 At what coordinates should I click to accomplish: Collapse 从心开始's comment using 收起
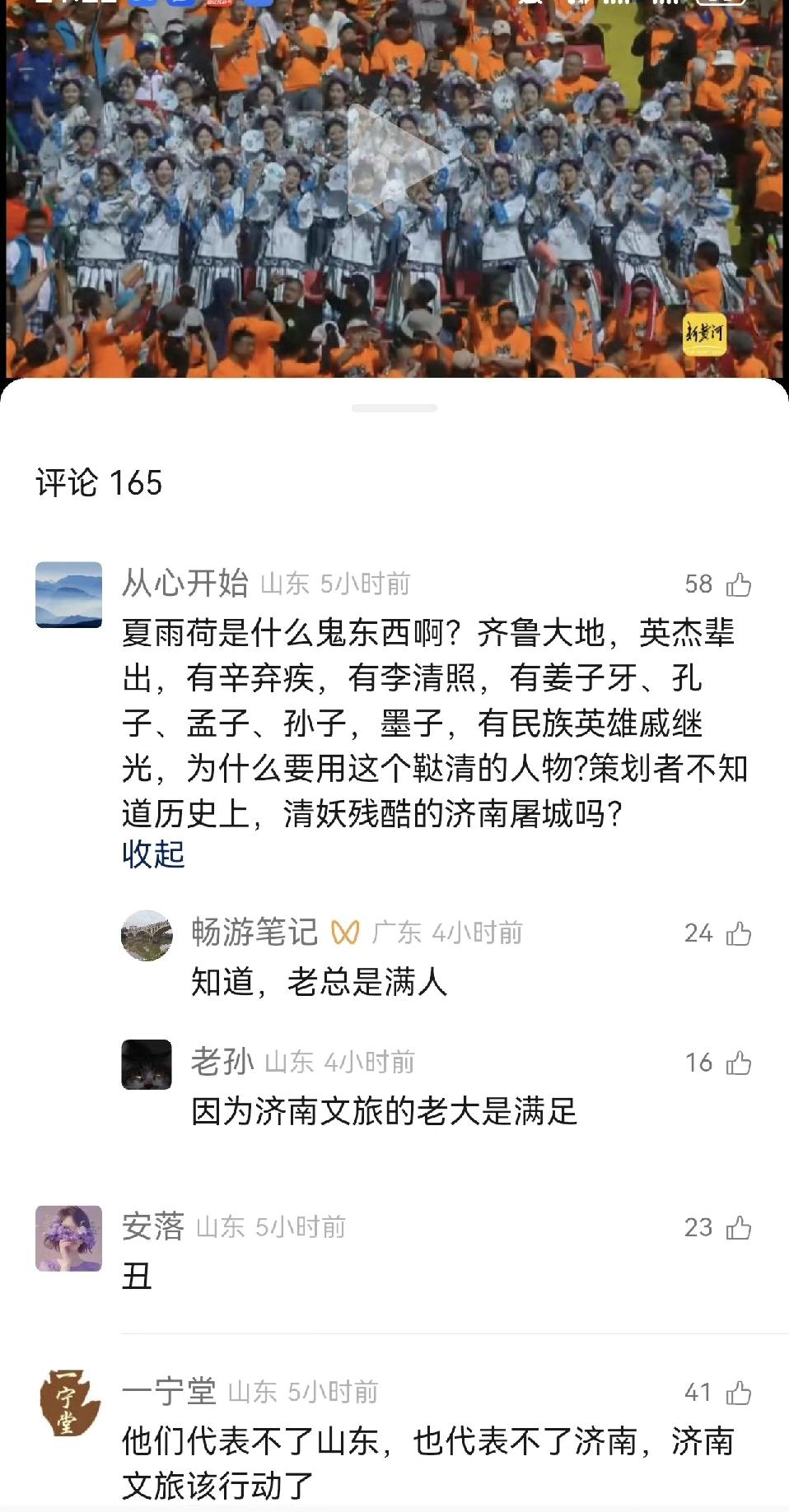click(x=152, y=855)
